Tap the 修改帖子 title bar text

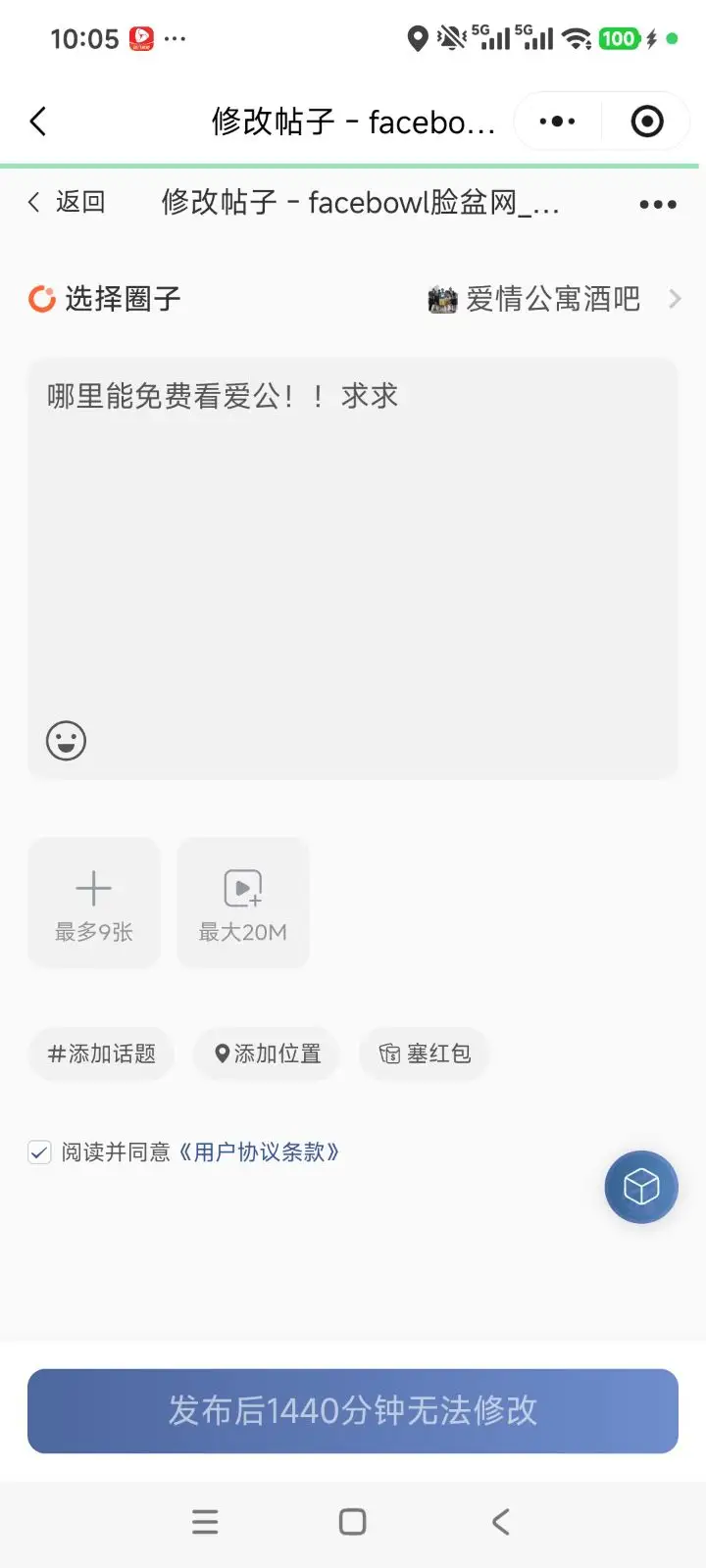[x=353, y=121]
